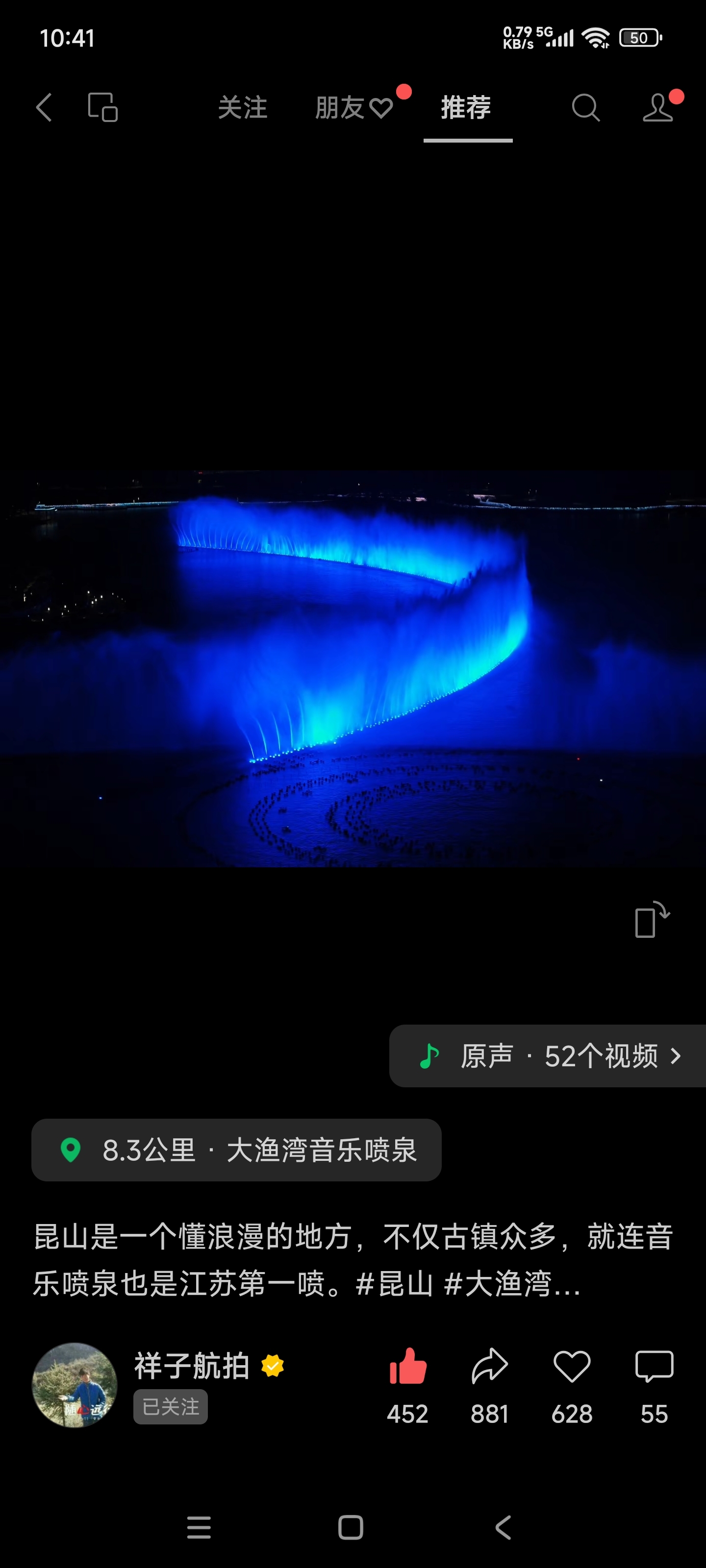The width and height of the screenshot is (706, 1568).
Task: Rotate video to fullscreen landscape
Action: 652,919
